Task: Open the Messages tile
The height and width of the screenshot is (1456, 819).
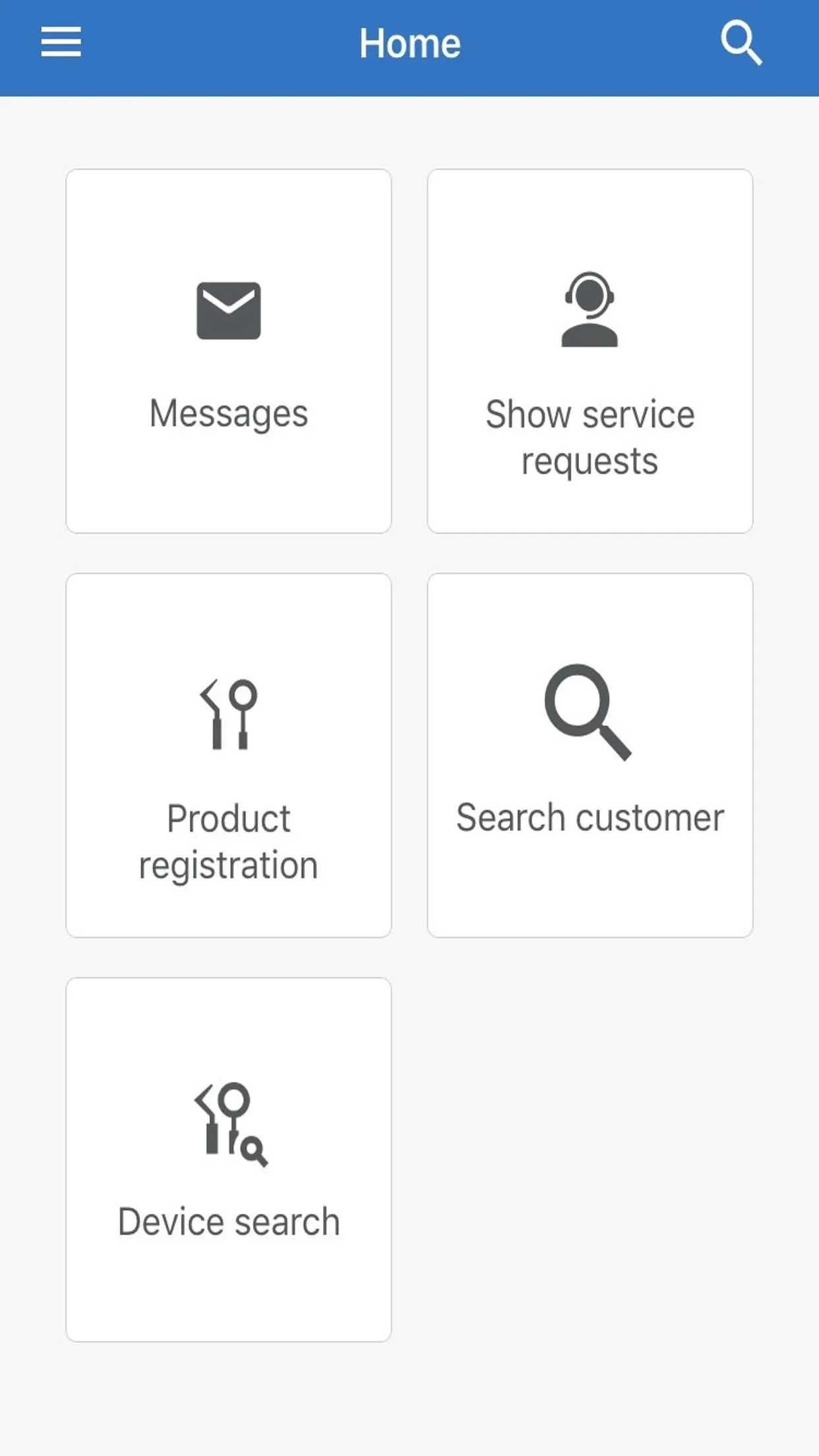Action: tap(229, 351)
